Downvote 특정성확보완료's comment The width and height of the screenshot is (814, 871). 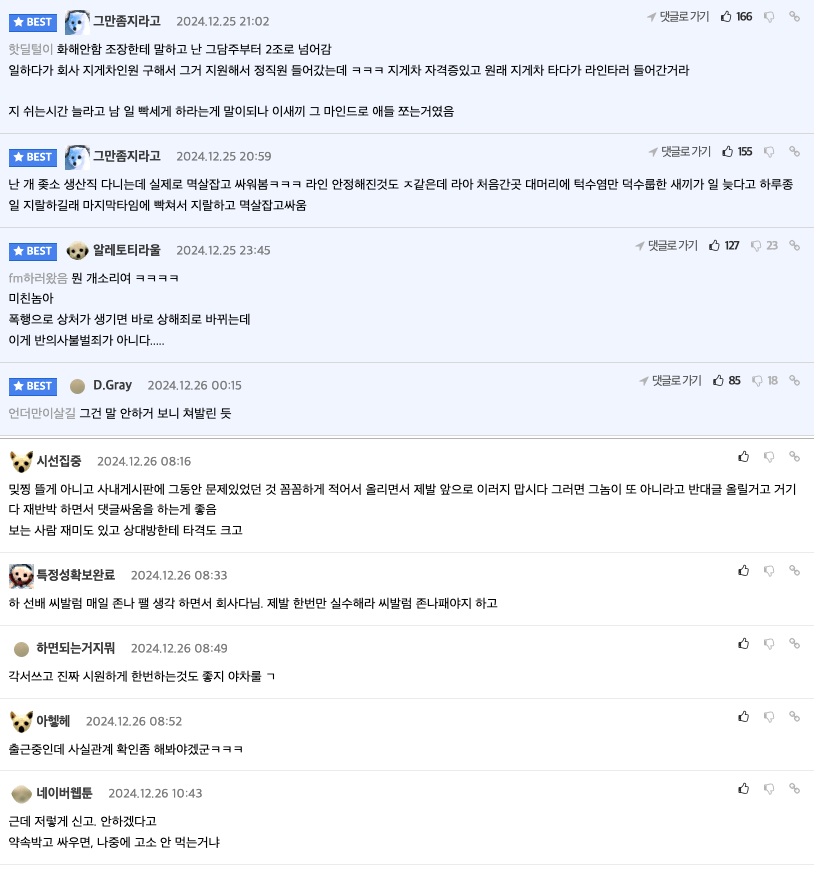[769, 570]
